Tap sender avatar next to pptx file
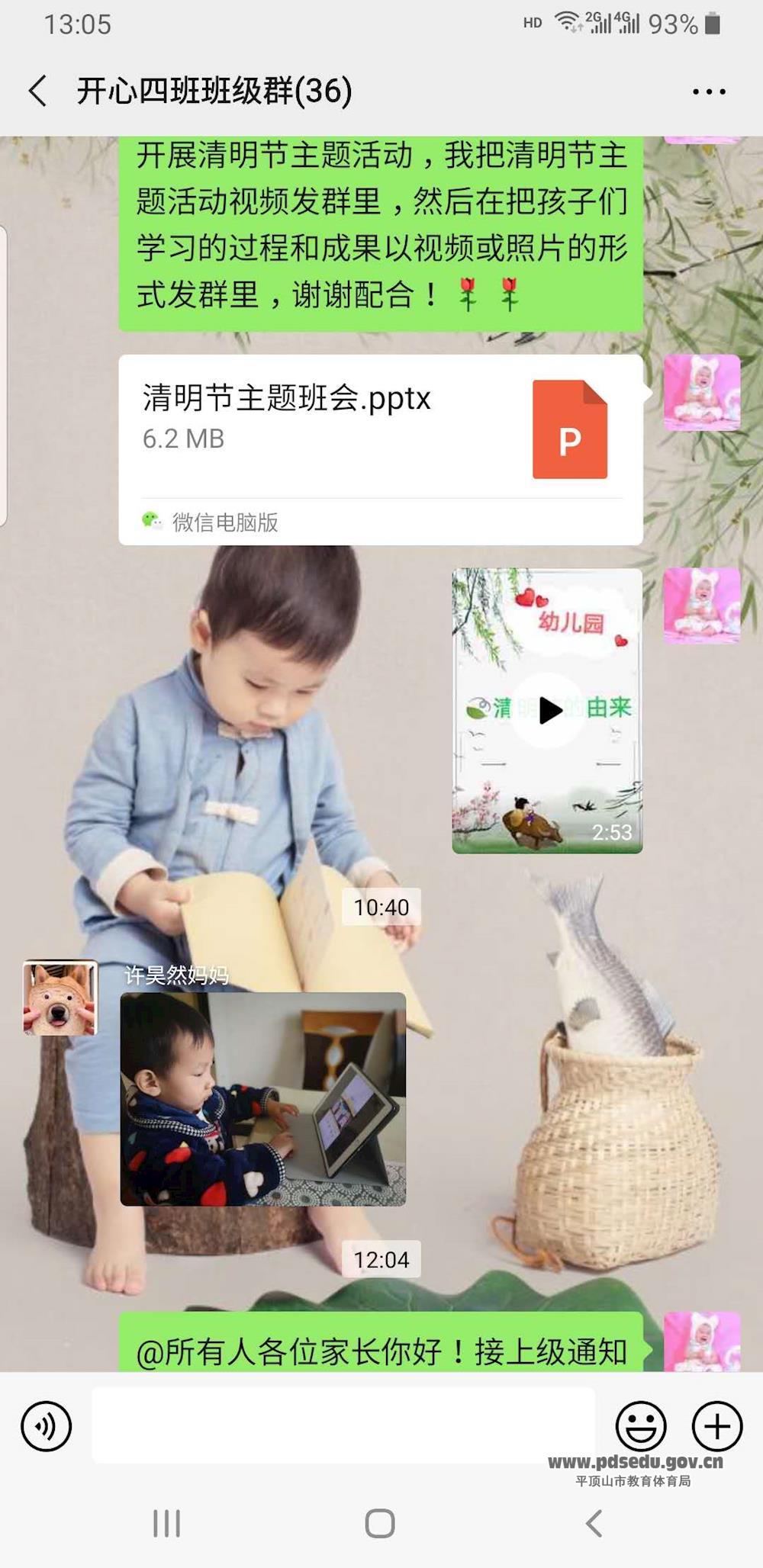This screenshot has width=763, height=1568. coord(701,393)
